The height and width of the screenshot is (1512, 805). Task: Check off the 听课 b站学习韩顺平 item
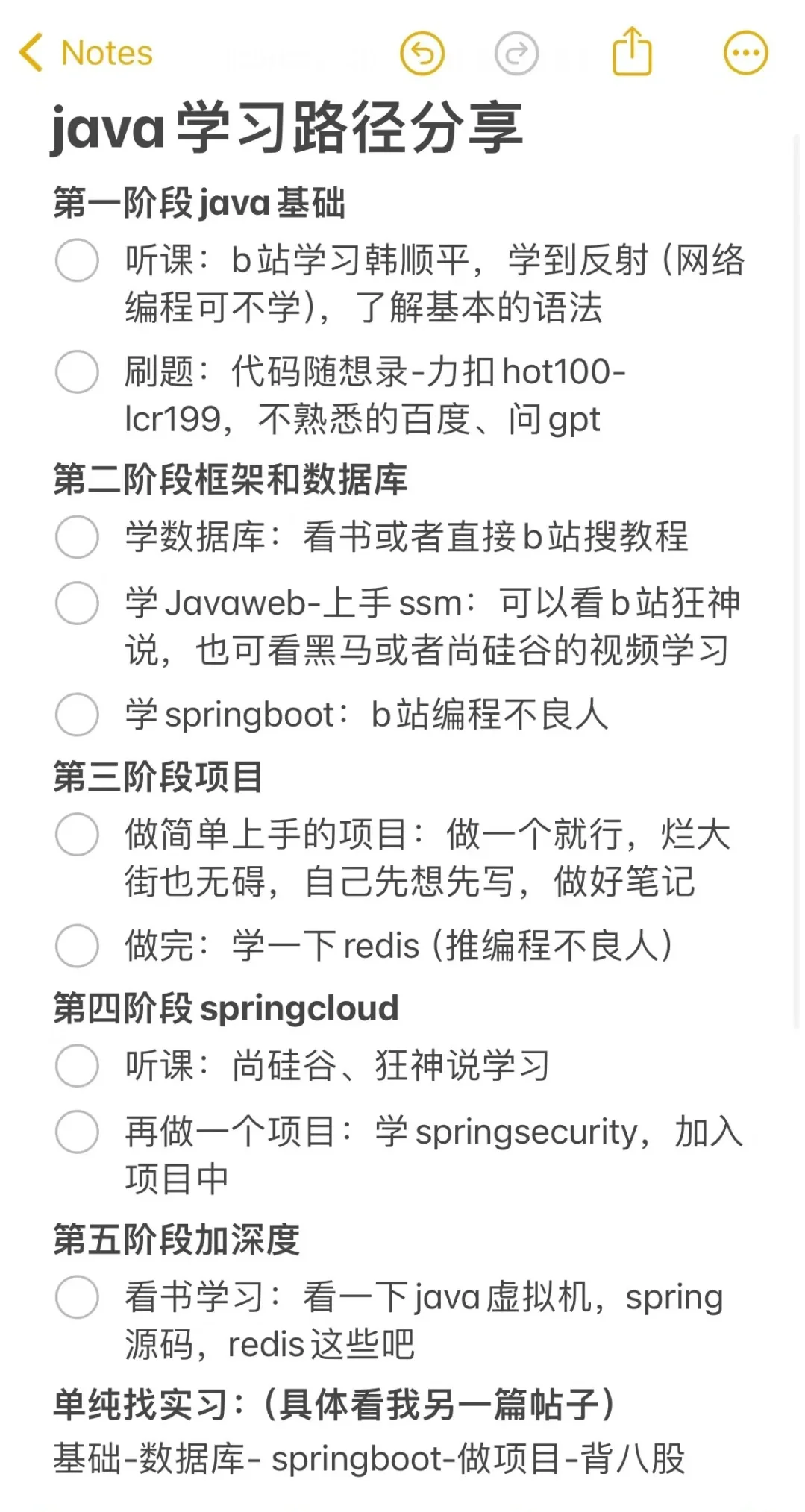(x=77, y=261)
